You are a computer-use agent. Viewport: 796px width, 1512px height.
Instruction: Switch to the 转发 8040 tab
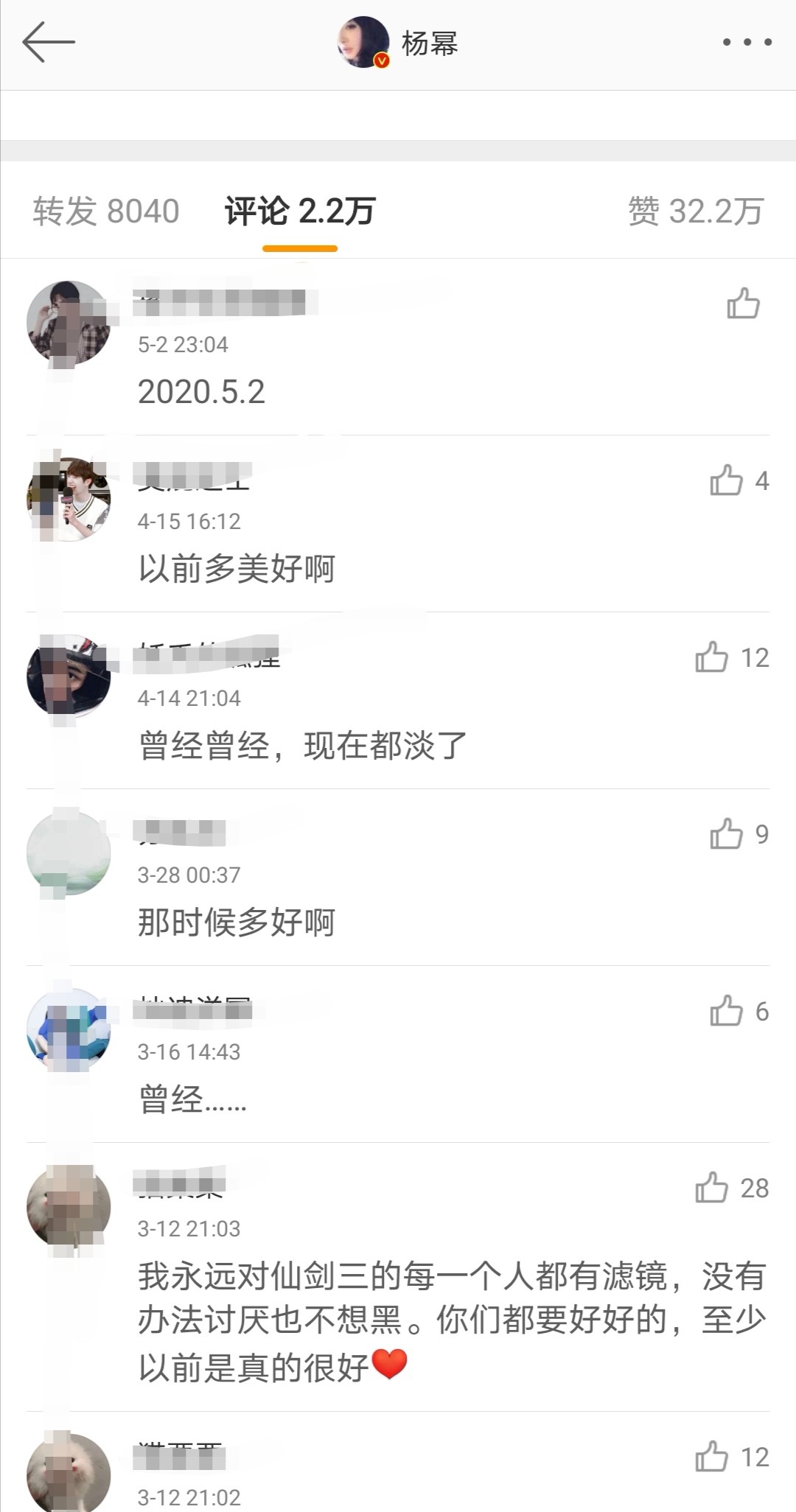(x=106, y=211)
